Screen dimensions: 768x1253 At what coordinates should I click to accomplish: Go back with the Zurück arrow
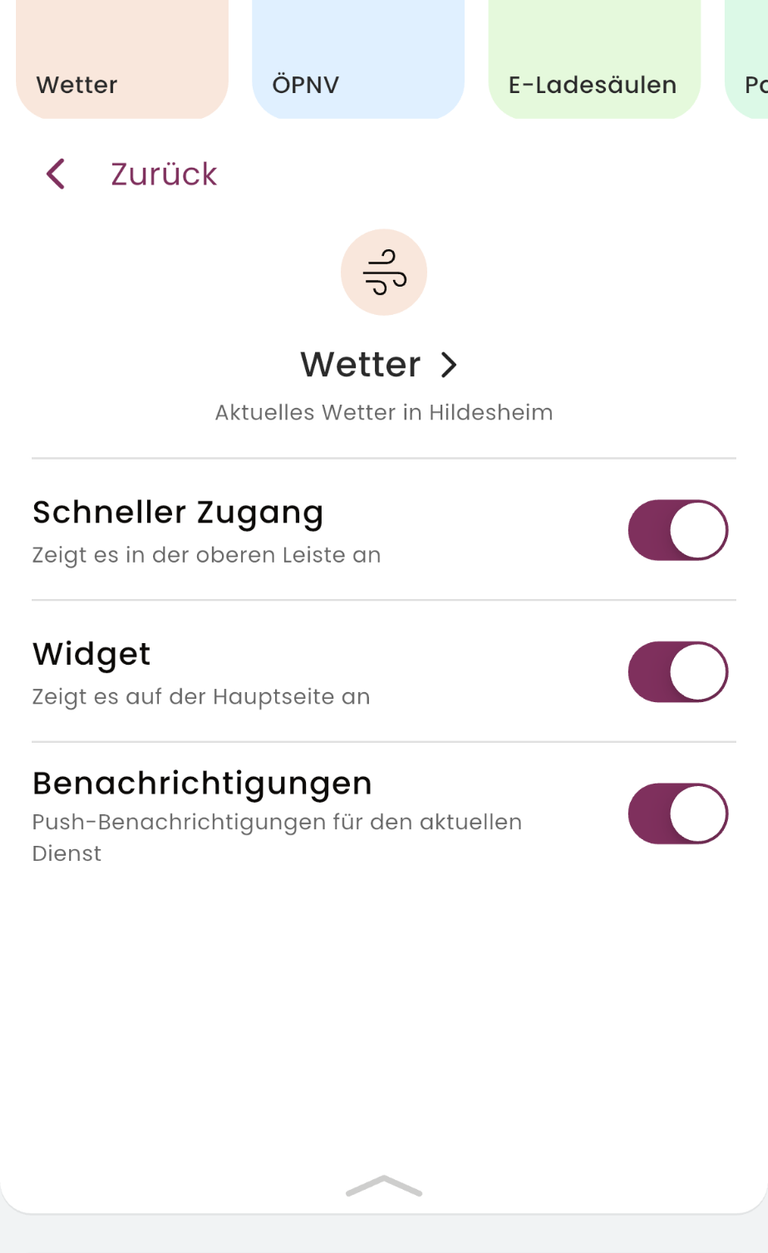(56, 174)
